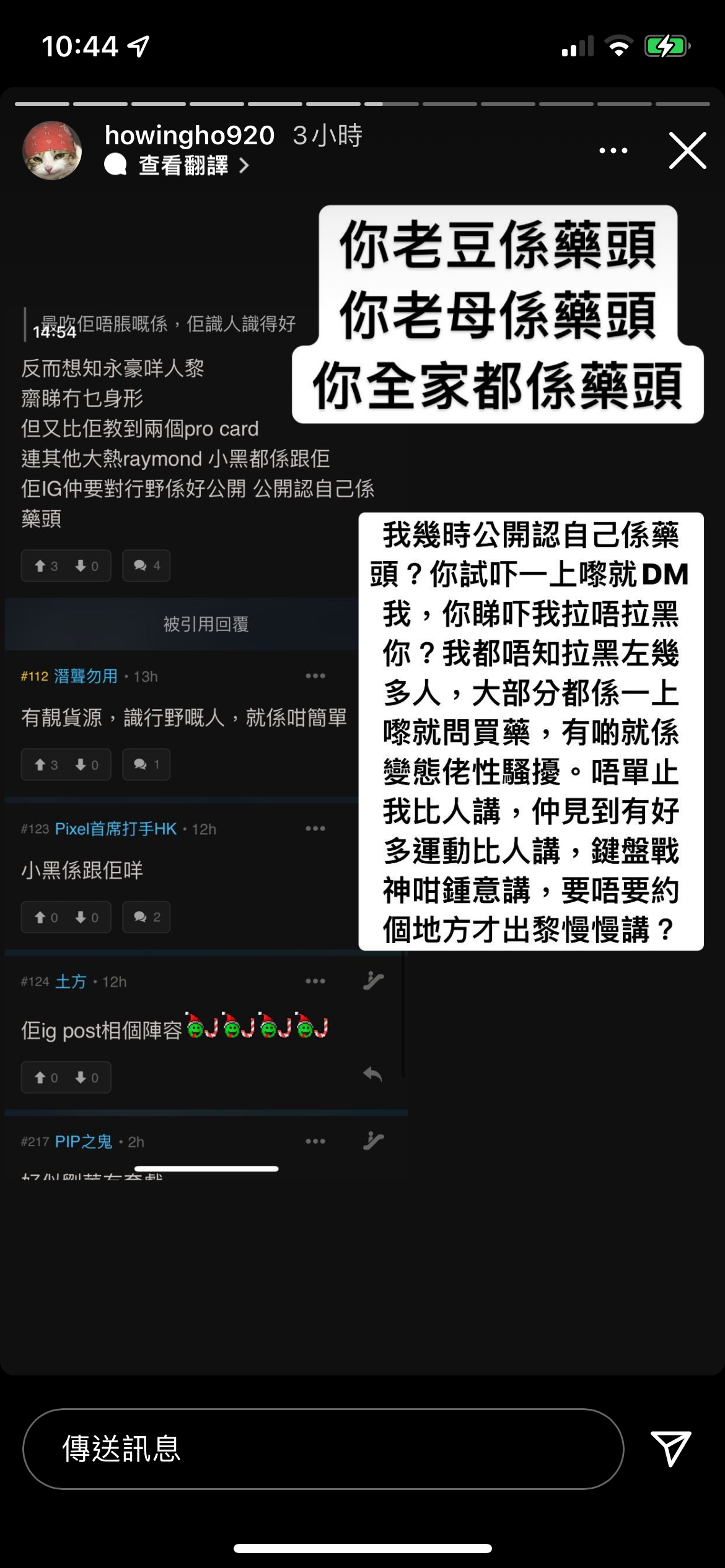Image resolution: width=725 pixels, height=1568 pixels.
Task: Open howingho920's profile picture
Action: pyautogui.click(x=52, y=150)
